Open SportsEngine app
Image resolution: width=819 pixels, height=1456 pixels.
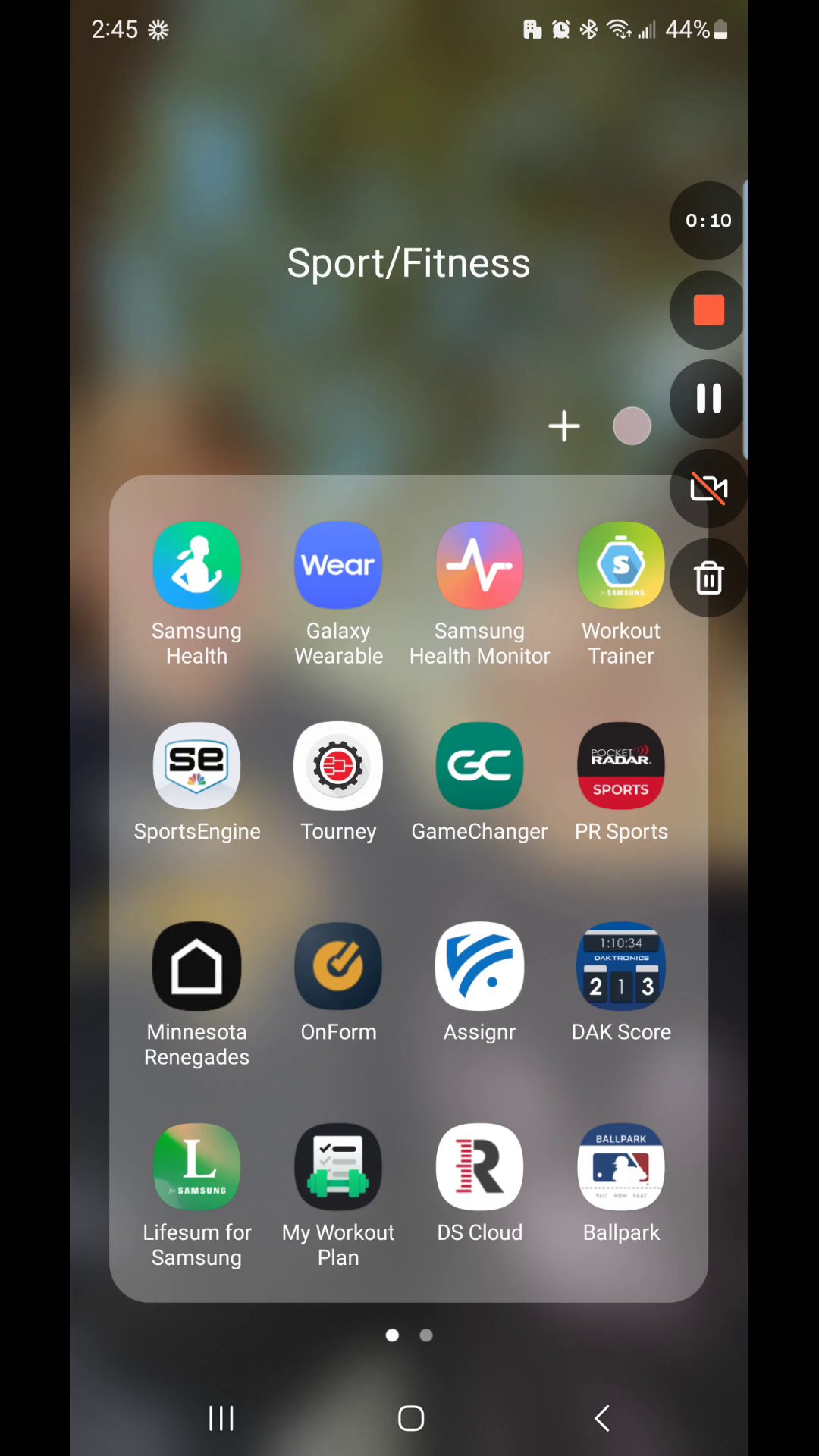click(196, 766)
